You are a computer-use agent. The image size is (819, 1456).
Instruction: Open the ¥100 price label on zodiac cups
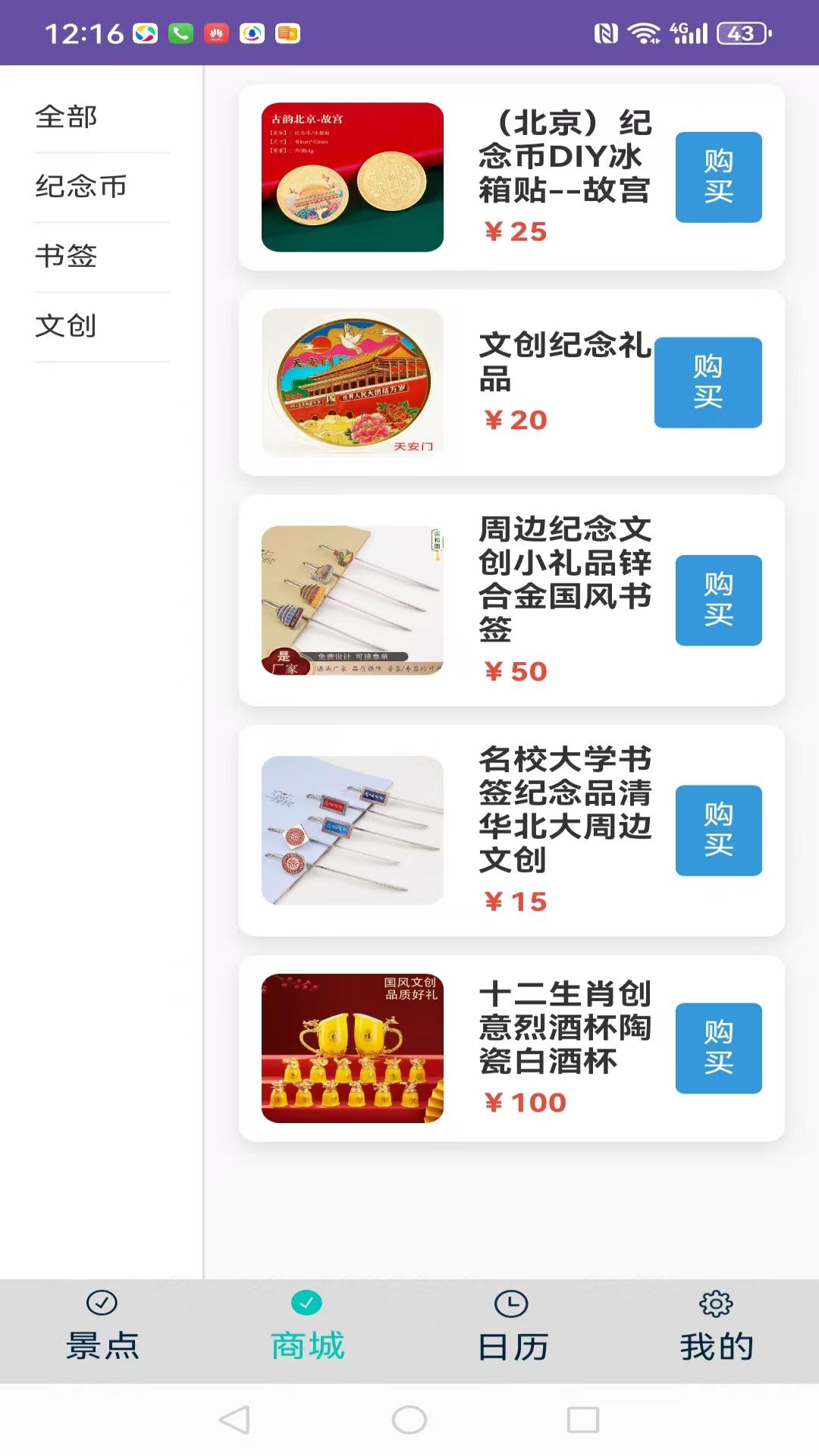526,1103
